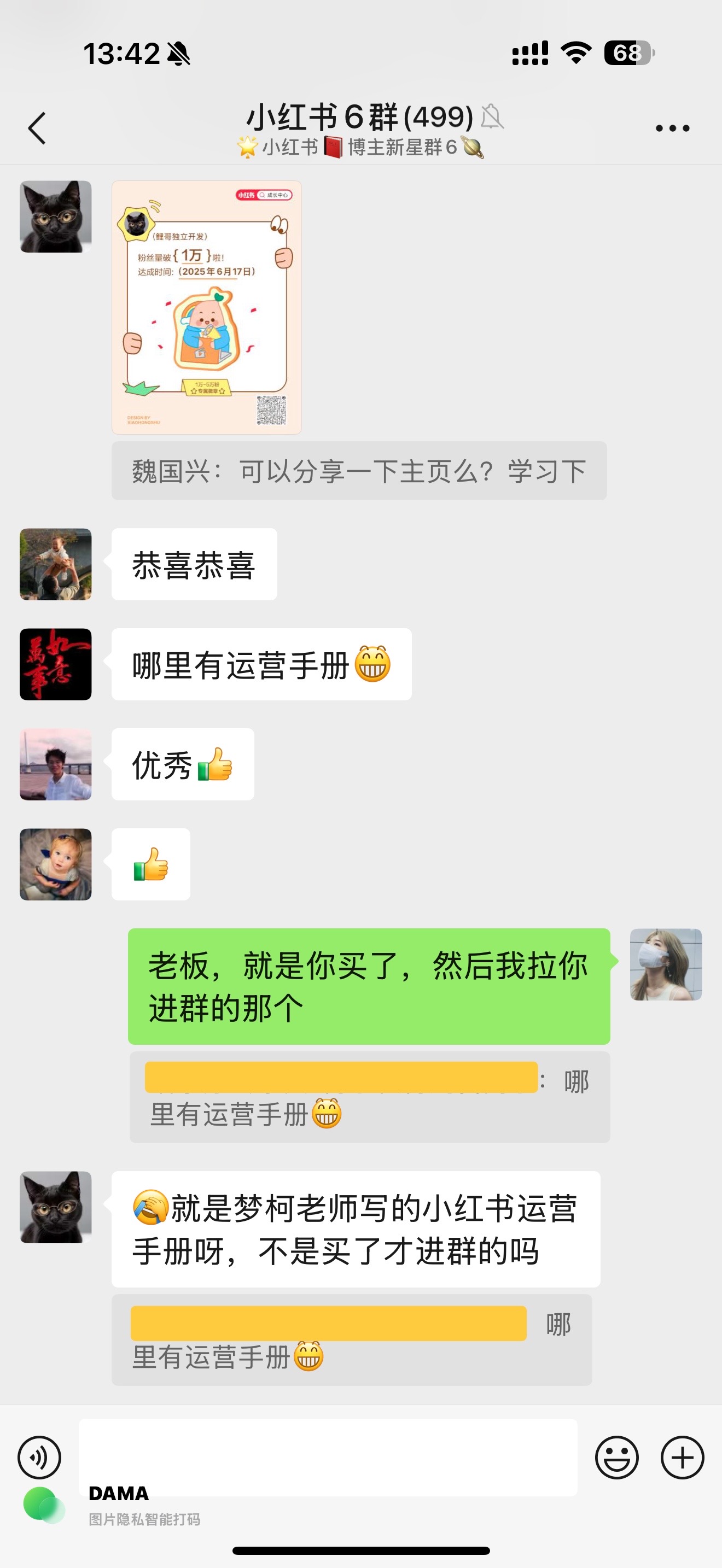Switch to voice message input
The width and height of the screenshot is (722, 1568).
39,1457
